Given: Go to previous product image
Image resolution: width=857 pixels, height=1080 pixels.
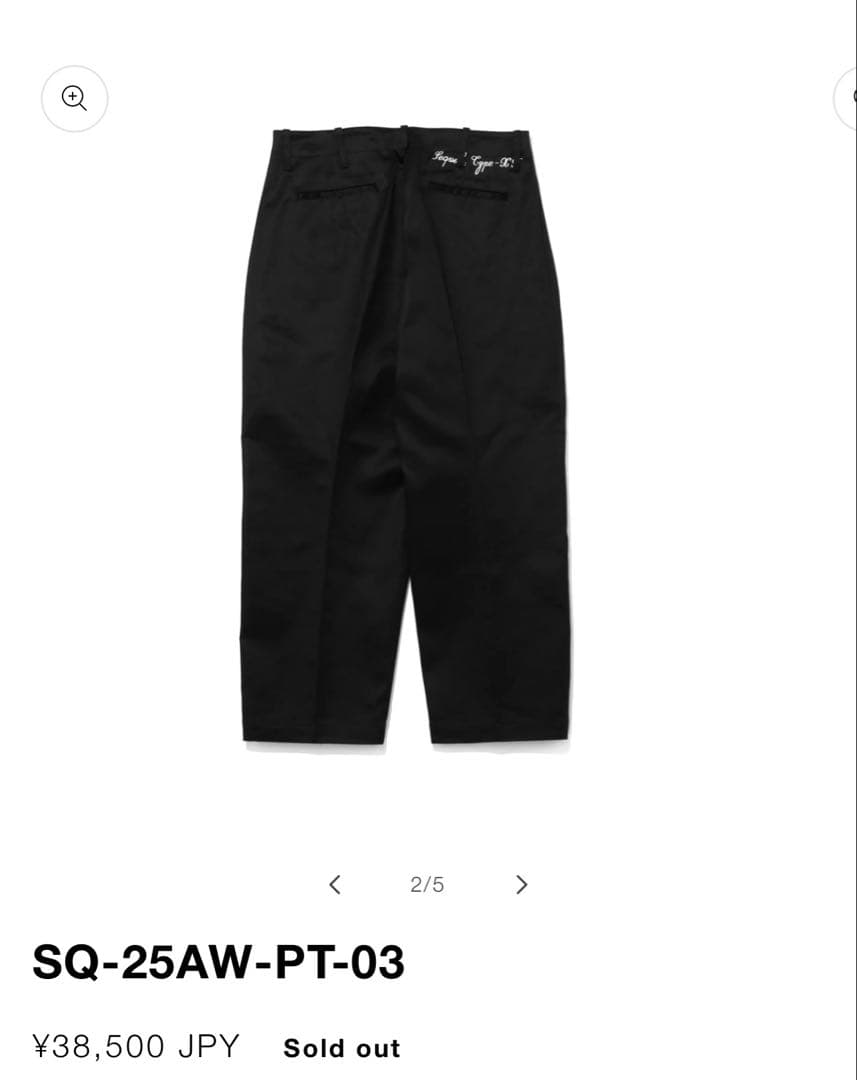Looking at the screenshot, I should point(335,884).
